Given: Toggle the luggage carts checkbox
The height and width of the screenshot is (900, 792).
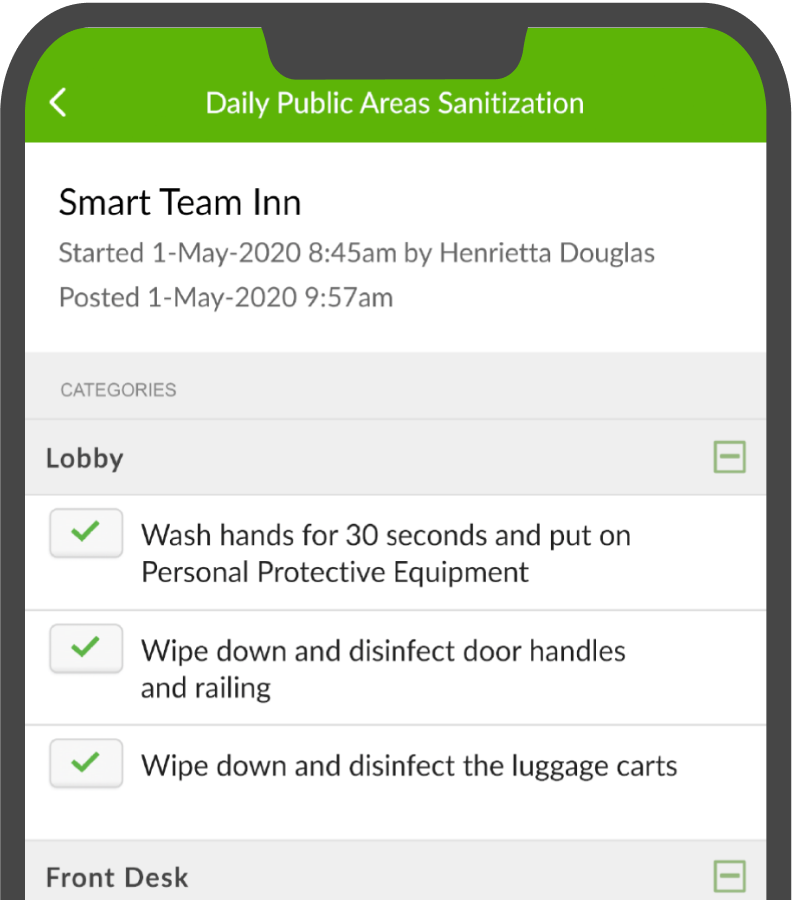Looking at the screenshot, I should (x=86, y=763).
